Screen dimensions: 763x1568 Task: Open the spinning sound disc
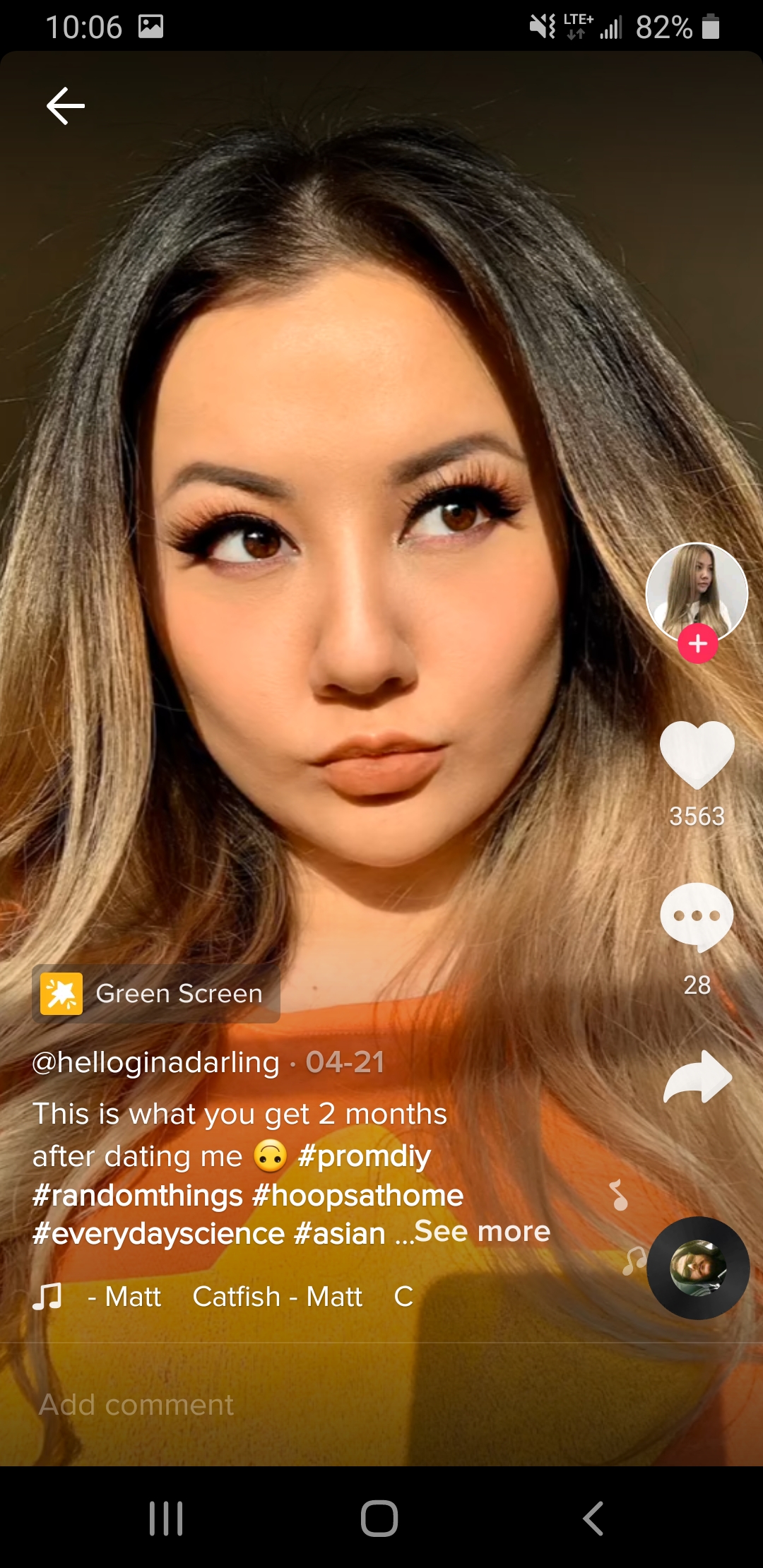698,1268
